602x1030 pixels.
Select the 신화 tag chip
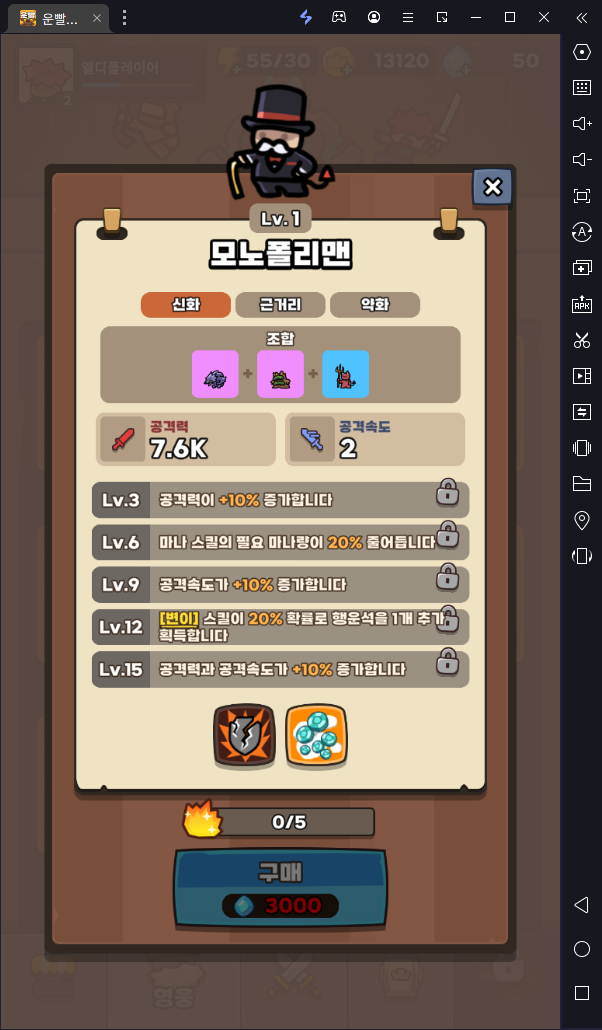click(186, 305)
